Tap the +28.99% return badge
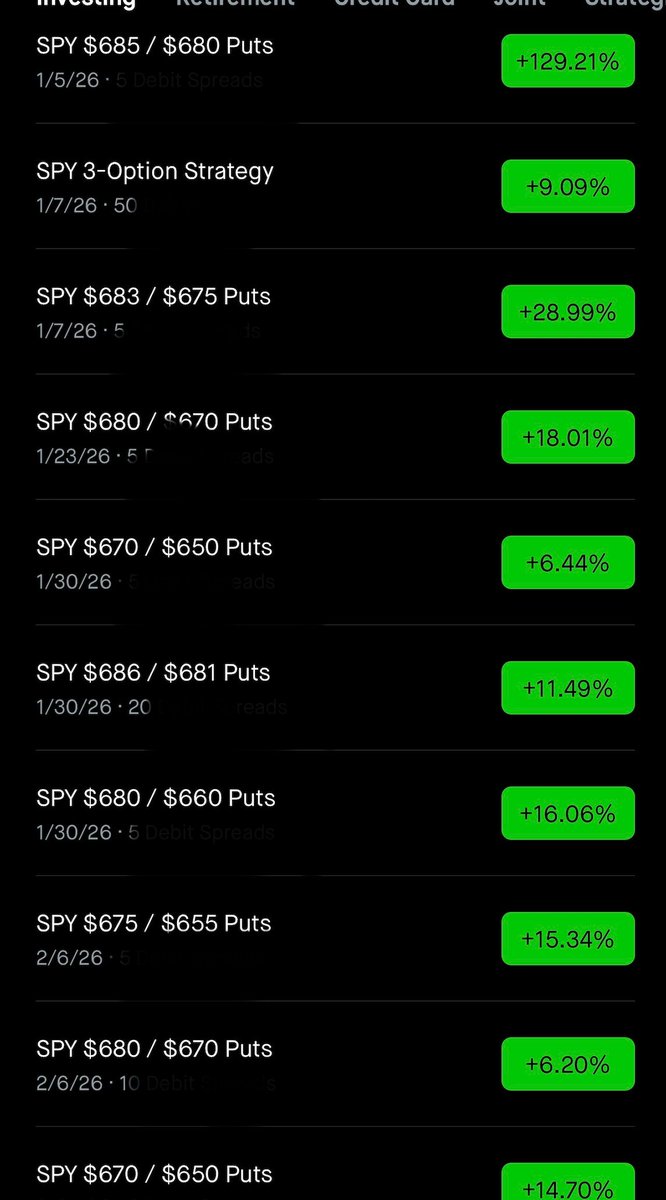666x1200 pixels. pos(568,312)
